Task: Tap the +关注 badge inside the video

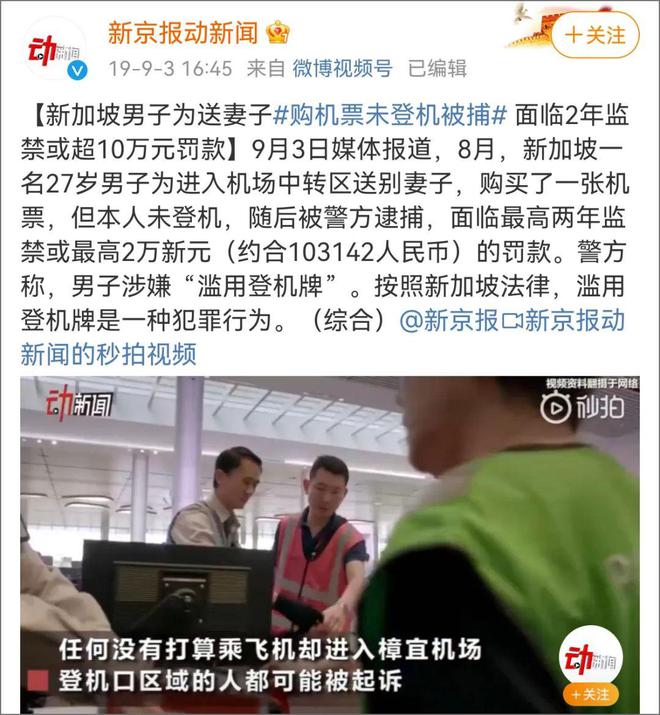Action: click(x=592, y=694)
